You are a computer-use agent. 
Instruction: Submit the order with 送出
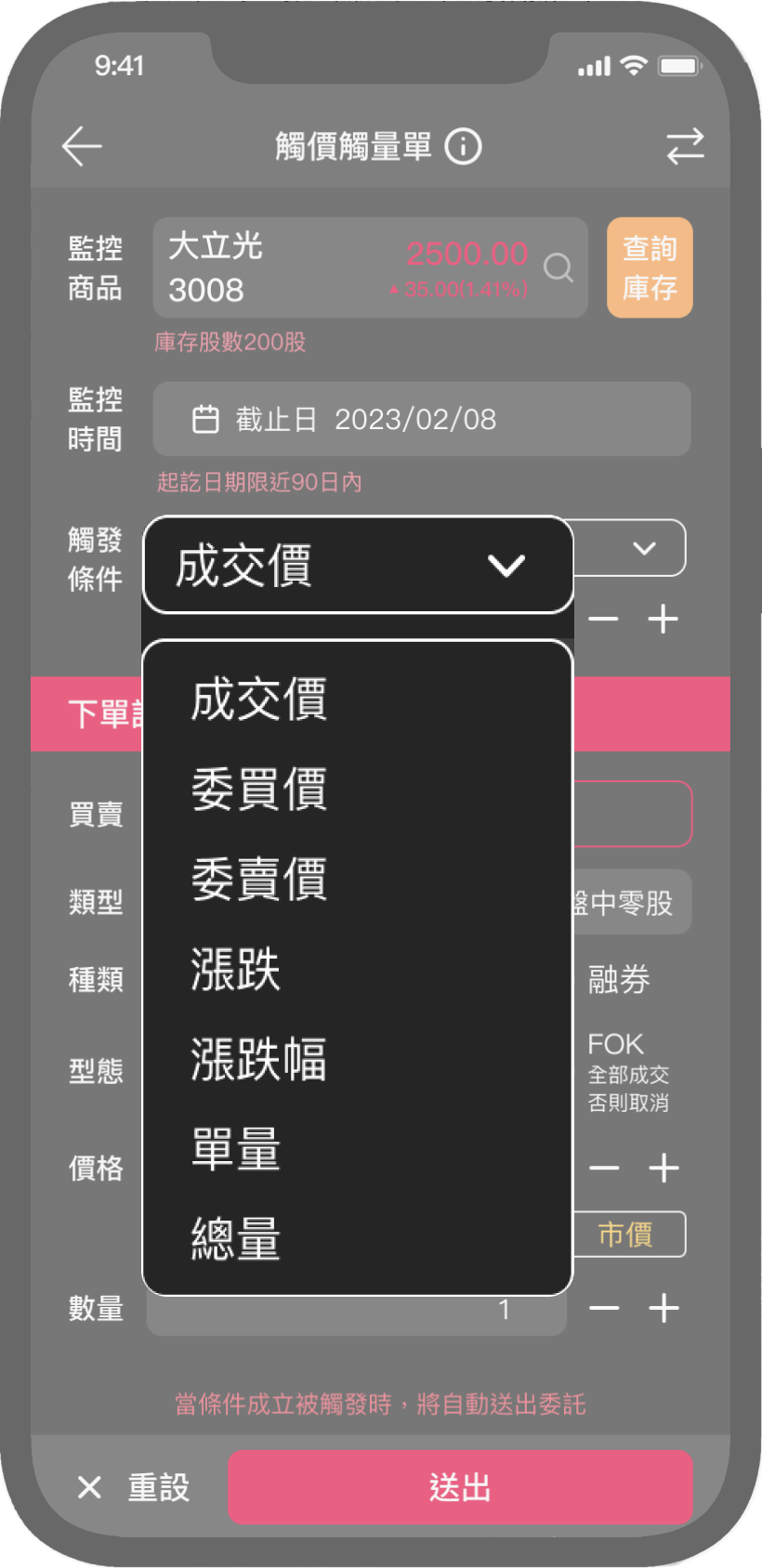click(460, 1487)
